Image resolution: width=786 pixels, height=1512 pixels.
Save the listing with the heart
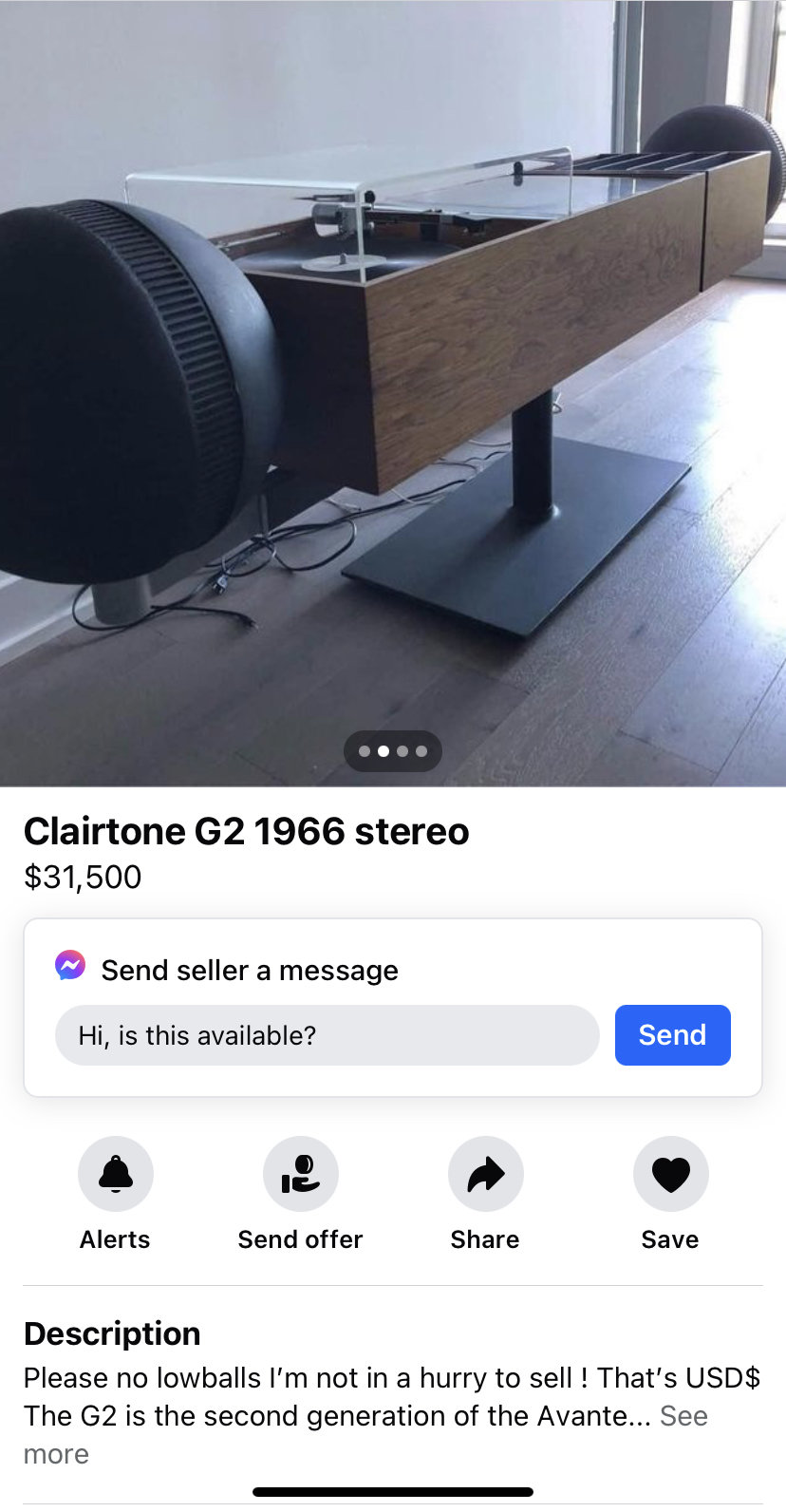670,1175
